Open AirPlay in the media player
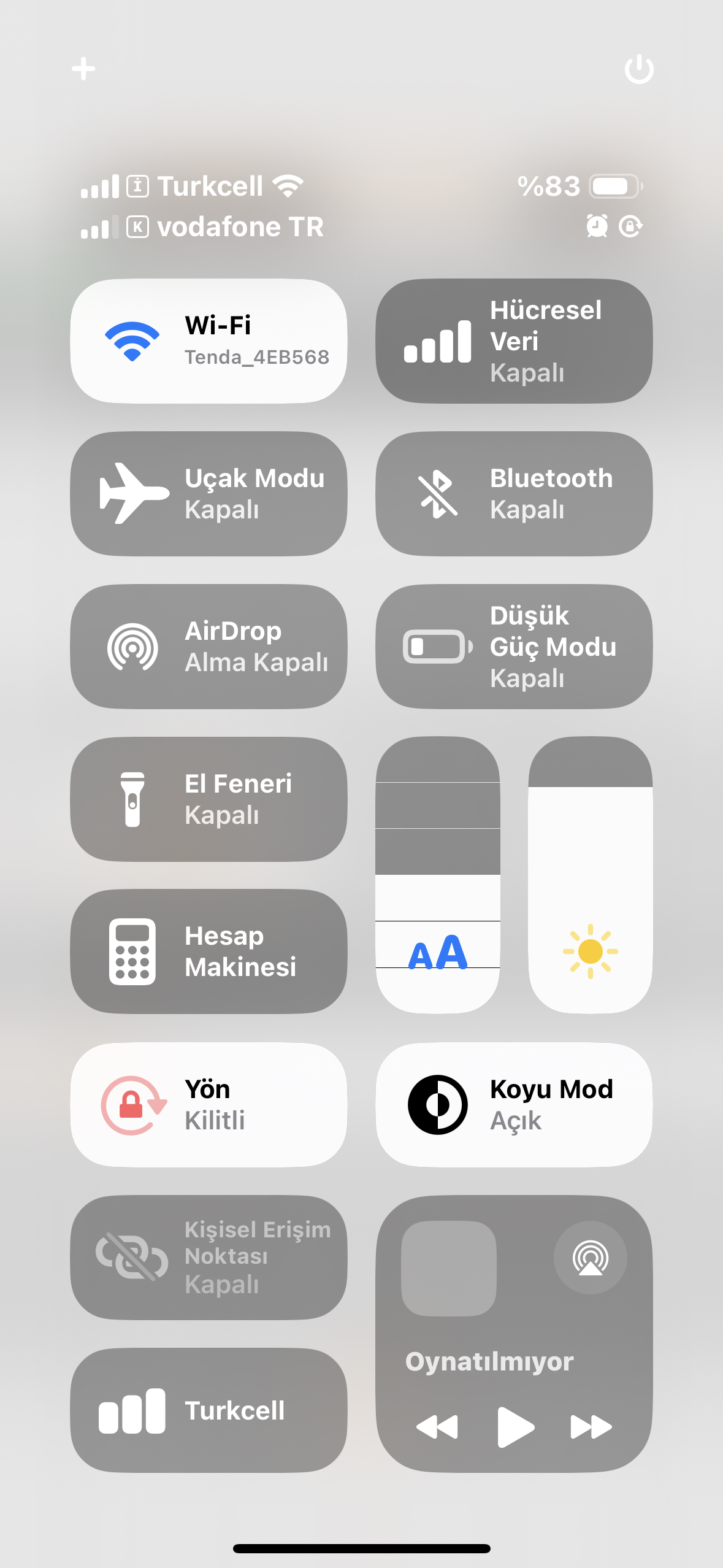 [x=590, y=1258]
